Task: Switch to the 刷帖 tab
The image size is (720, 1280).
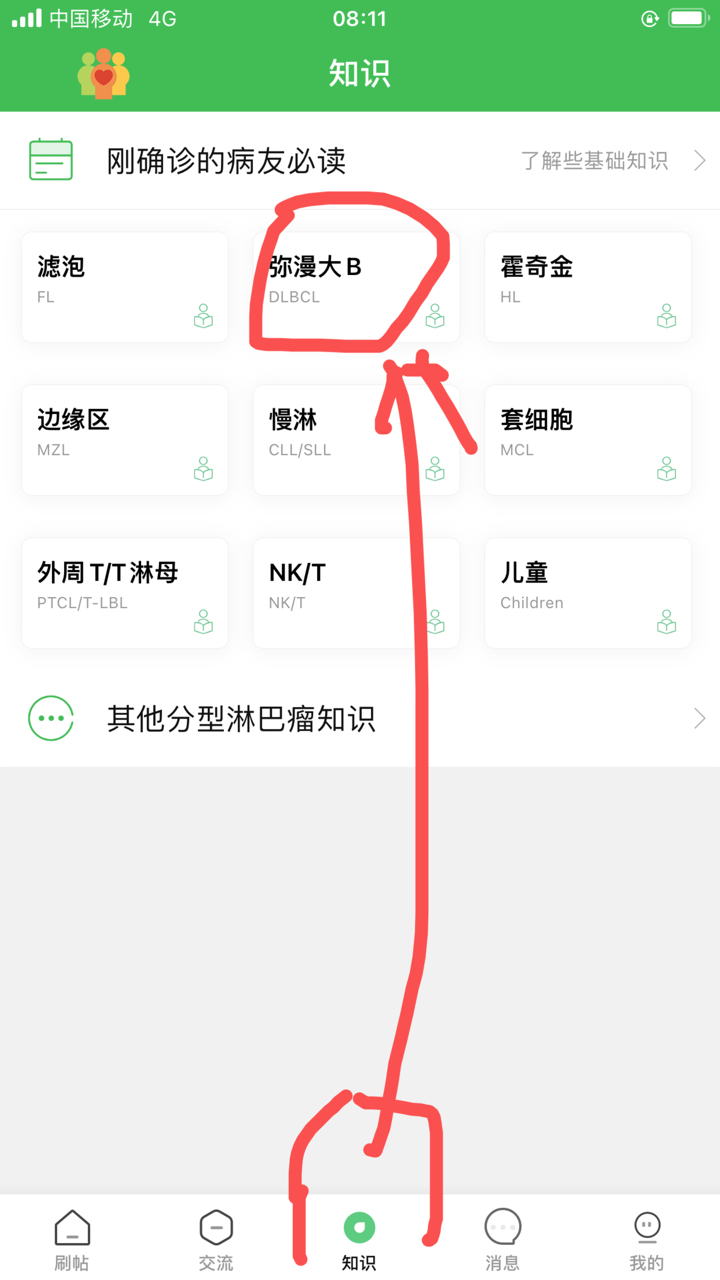Action: tap(72, 1239)
